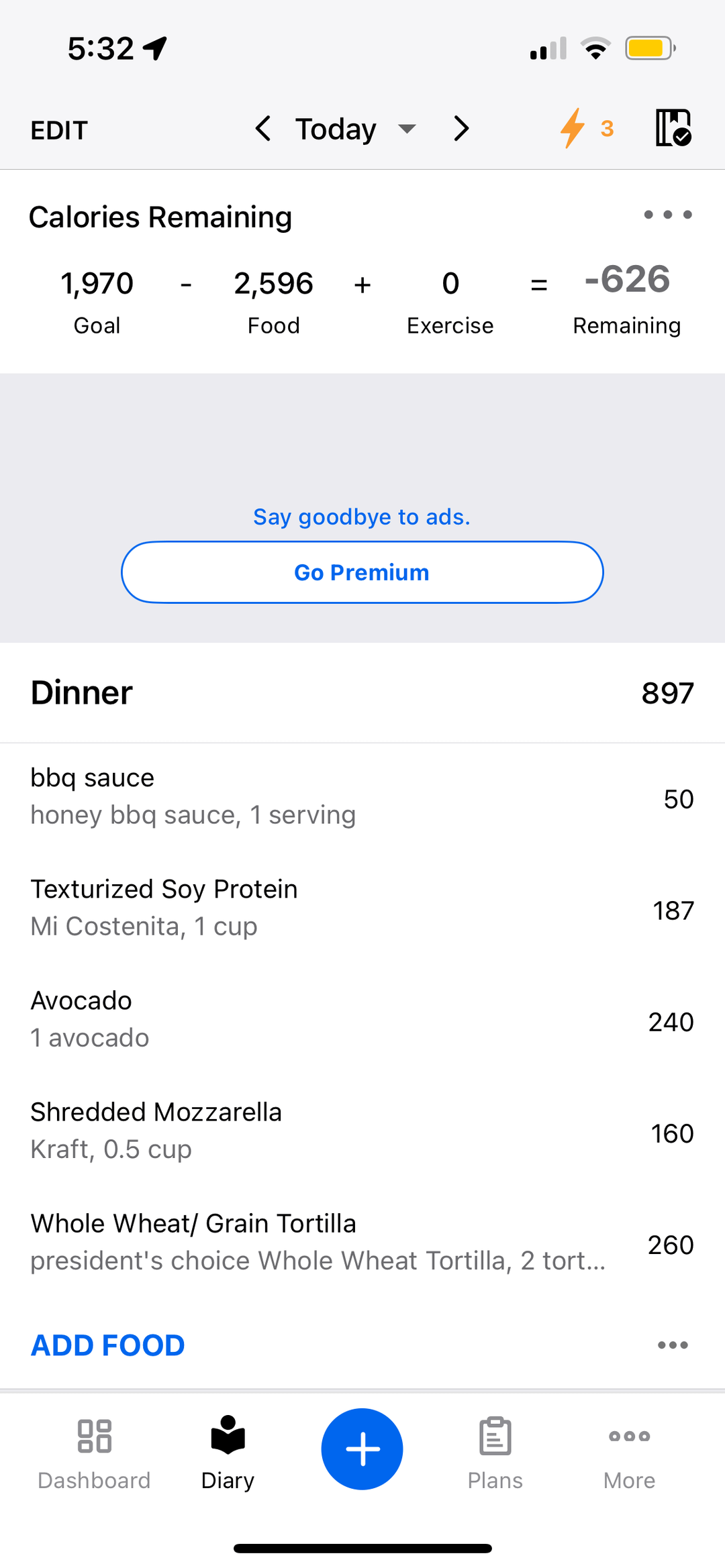This screenshot has height=1568, width=725.
Task: Open the bbq sauce entry
Action: coord(362,796)
